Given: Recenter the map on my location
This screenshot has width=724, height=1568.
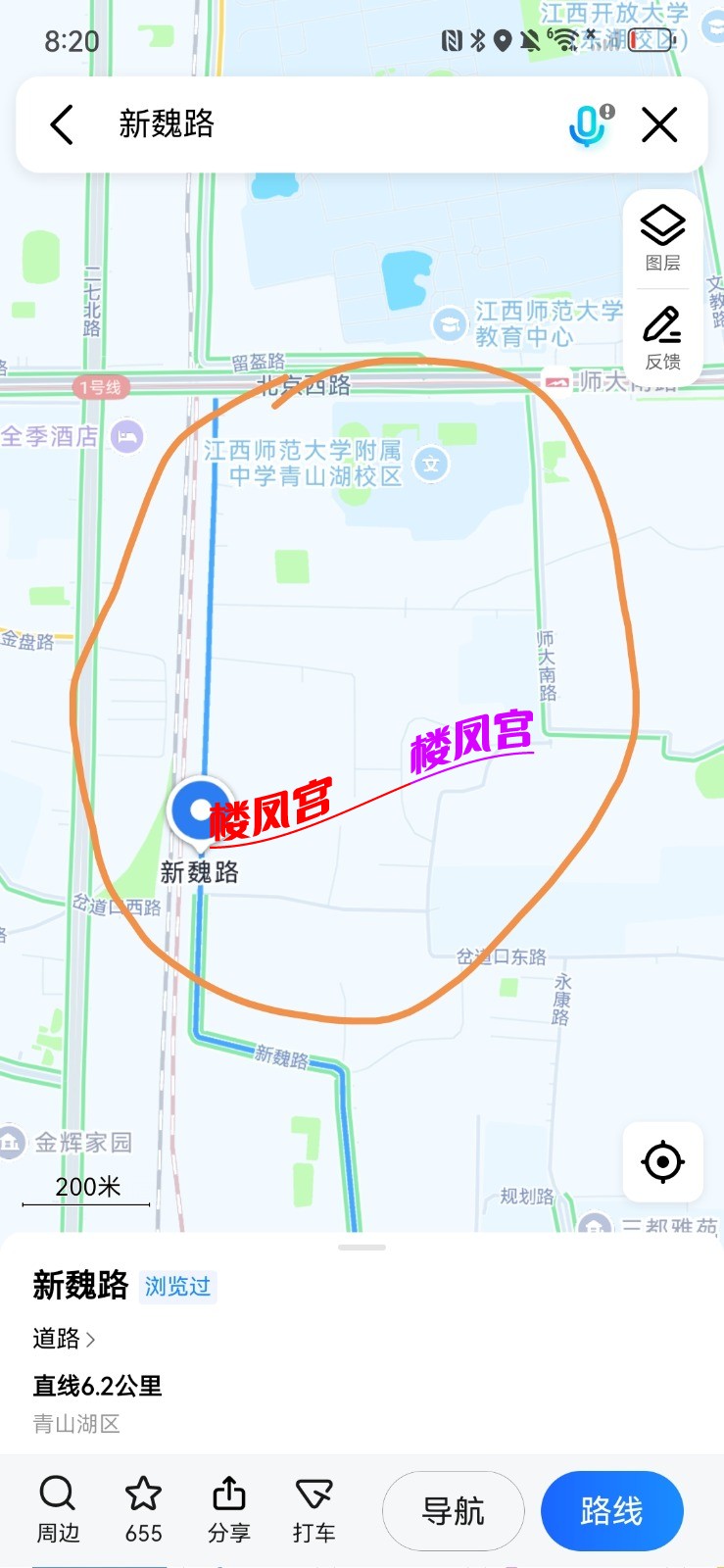Looking at the screenshot, I should pyautogui.click(x=663, y=1162).
